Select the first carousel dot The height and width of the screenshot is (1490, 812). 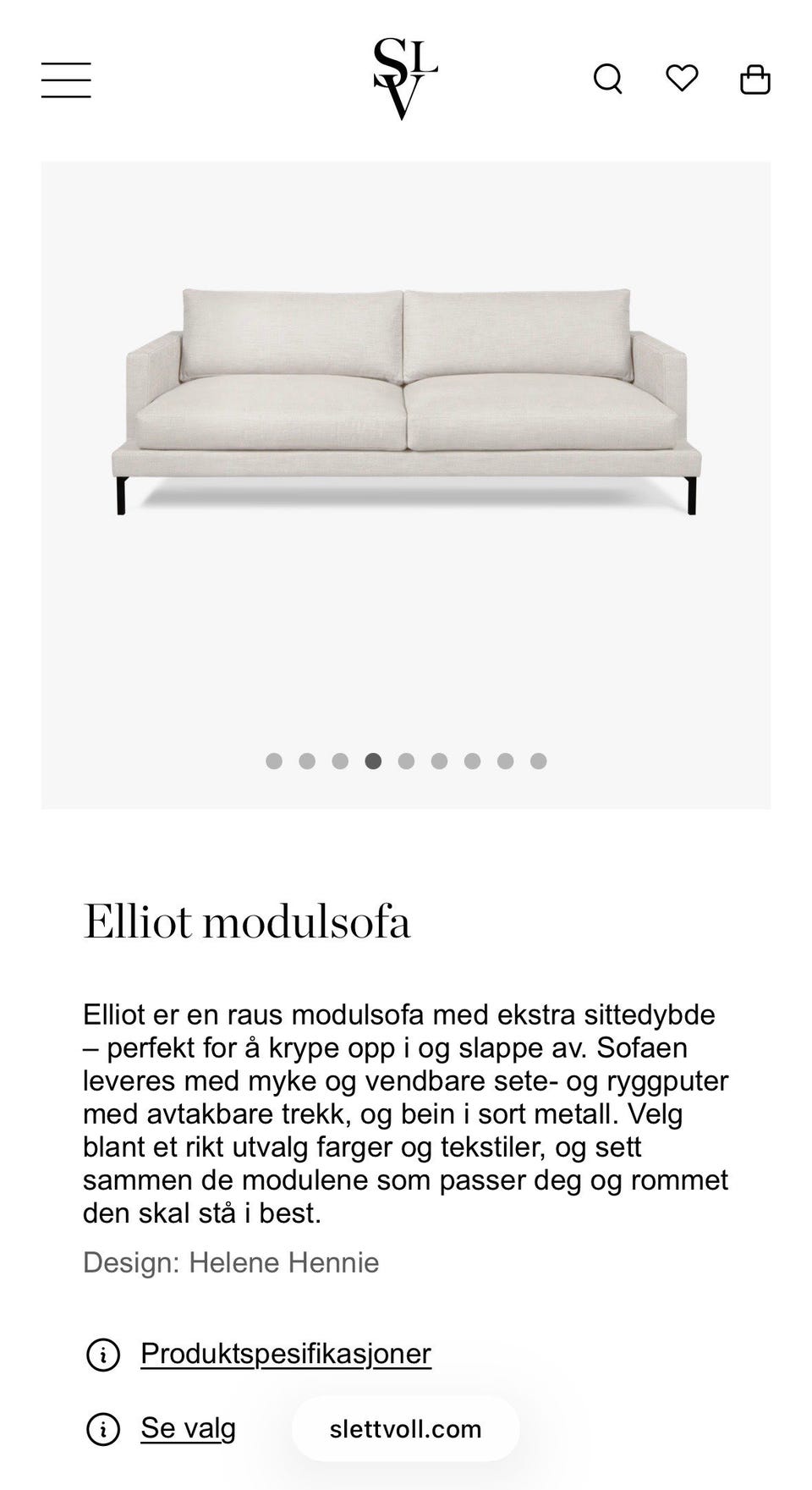tap(274, 761)
